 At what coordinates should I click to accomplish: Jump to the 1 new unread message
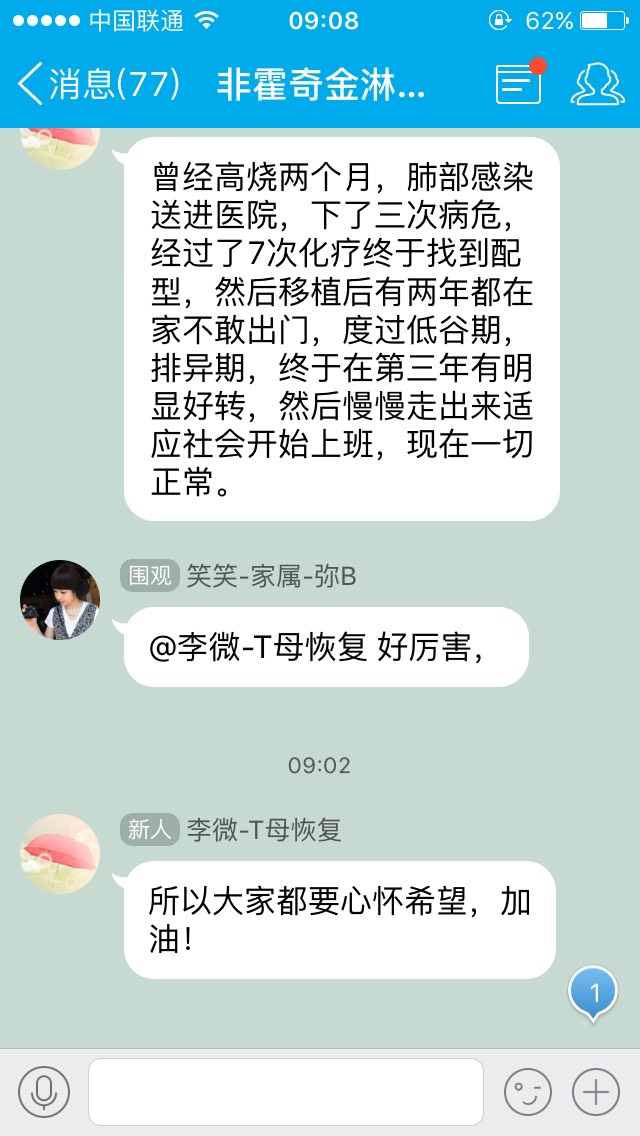tap(594, 994)
